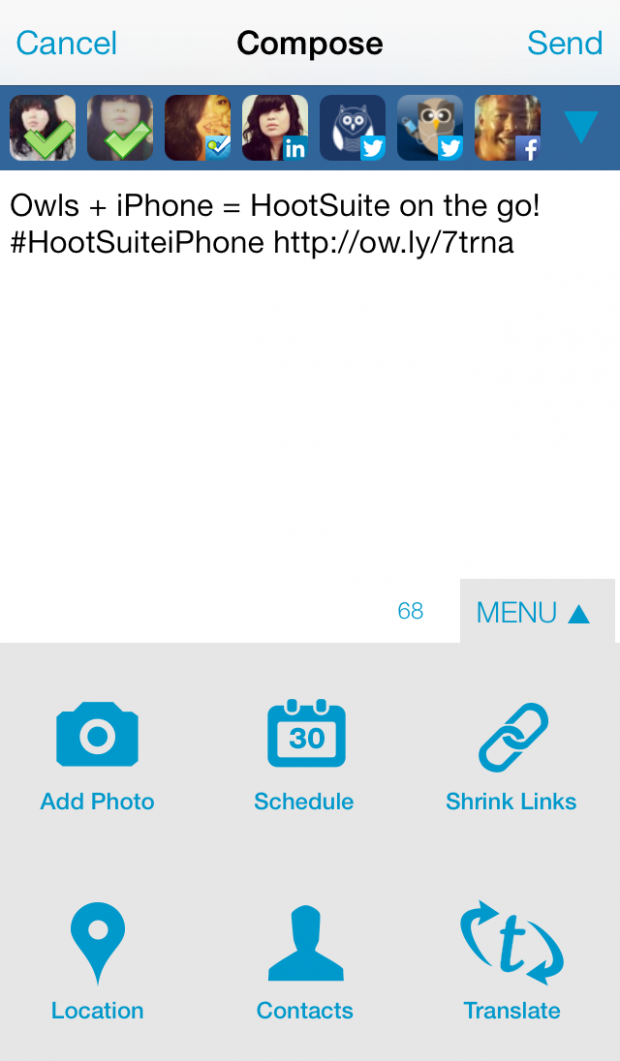The height and width of the screenshot is (1061, 620).
Task: Expand the social profiles dropdown arrow
Action: coord(580,127)
